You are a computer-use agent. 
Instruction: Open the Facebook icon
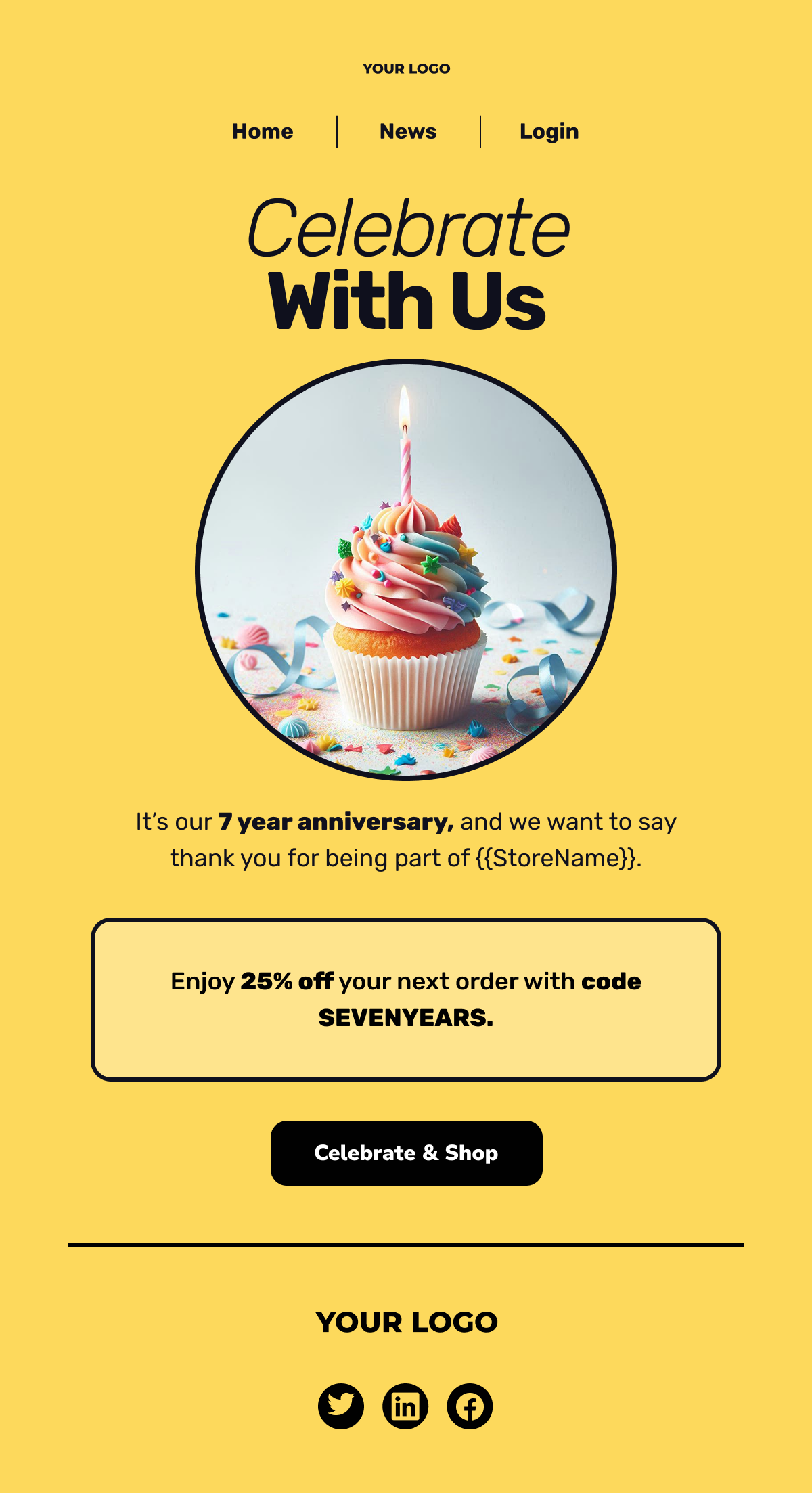click(x=470, y=1406)
